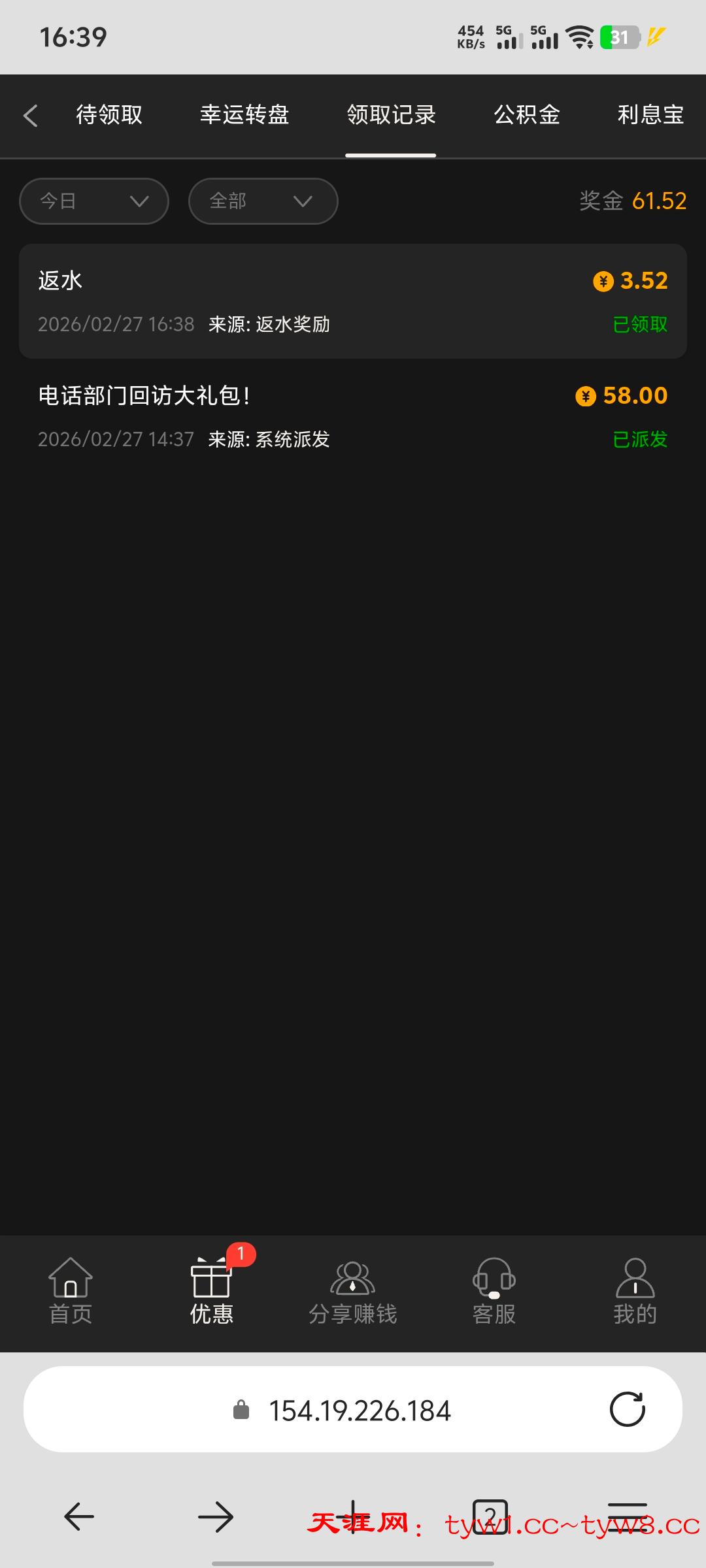Open the 幸运转盘 tab
The width and height of the screenshot is (706, 1568).
click(x=244, y=115)
